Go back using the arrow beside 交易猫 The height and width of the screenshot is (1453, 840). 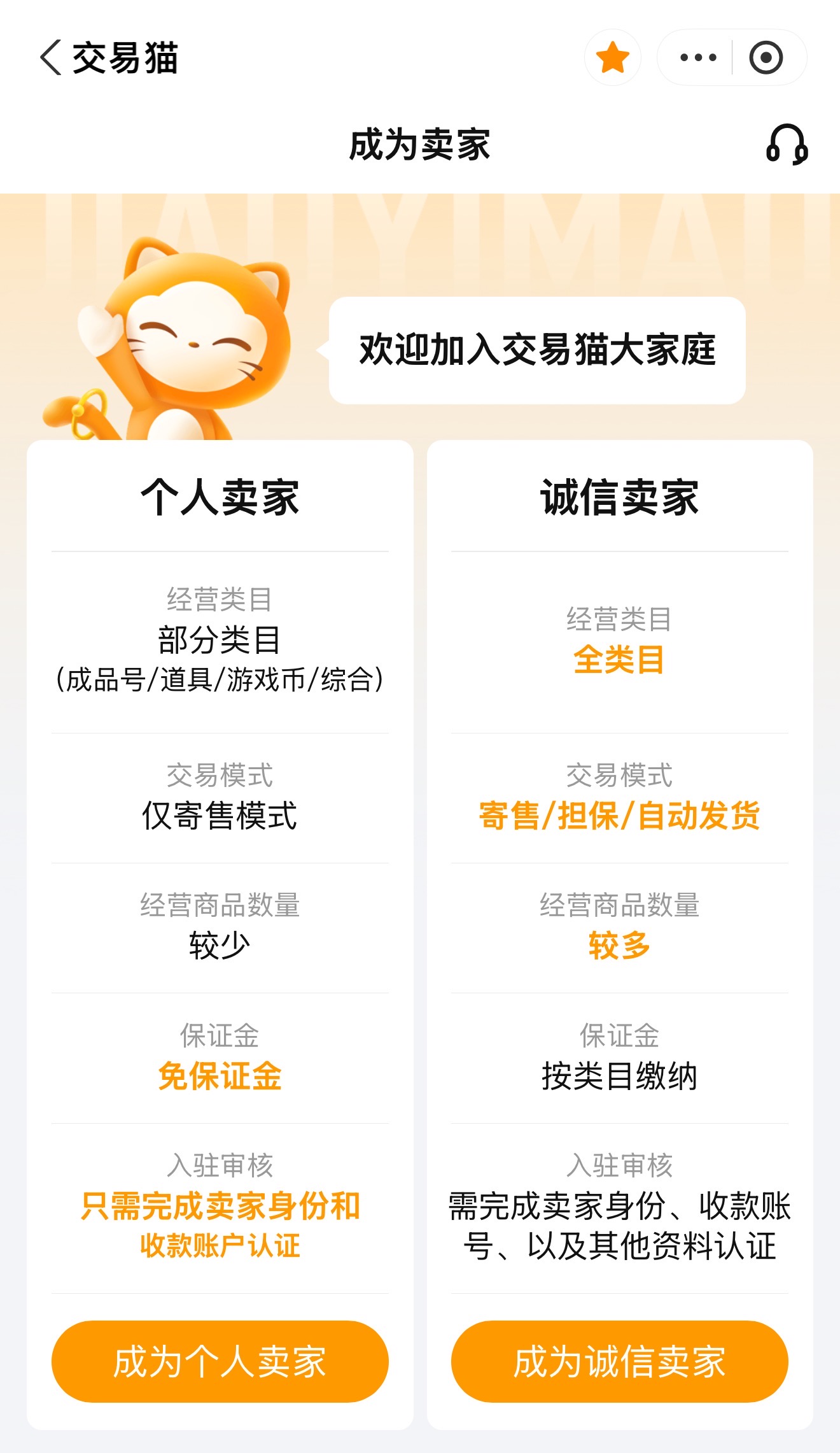[x=51, y=57]
